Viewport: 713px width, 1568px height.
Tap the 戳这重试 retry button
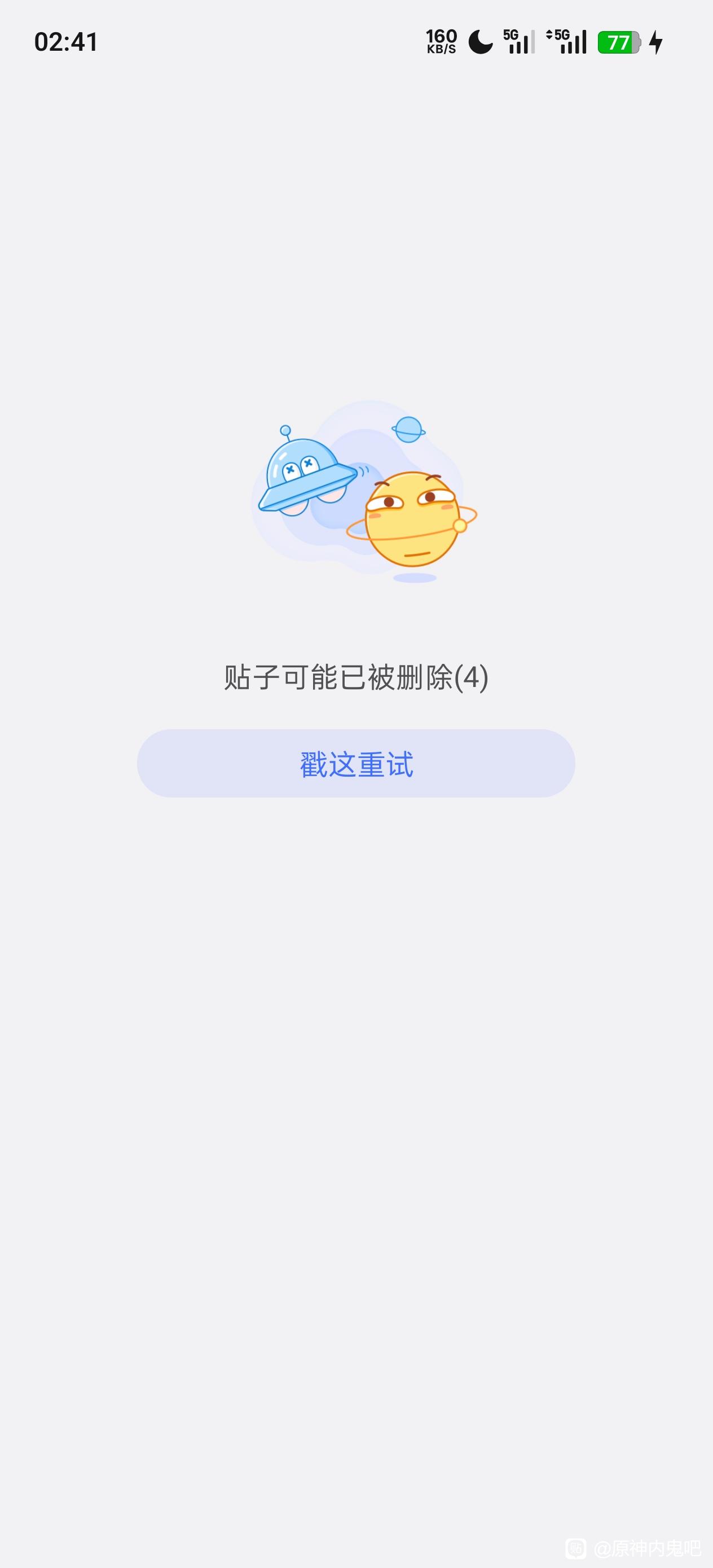(x=356, y=763)
